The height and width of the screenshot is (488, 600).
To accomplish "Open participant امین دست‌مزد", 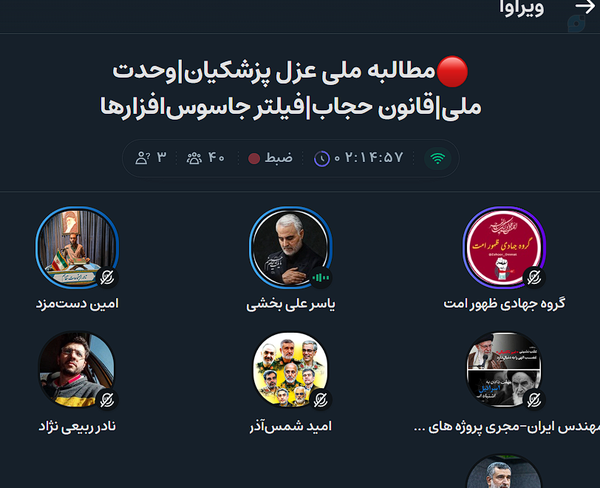I will pos(77,249).
